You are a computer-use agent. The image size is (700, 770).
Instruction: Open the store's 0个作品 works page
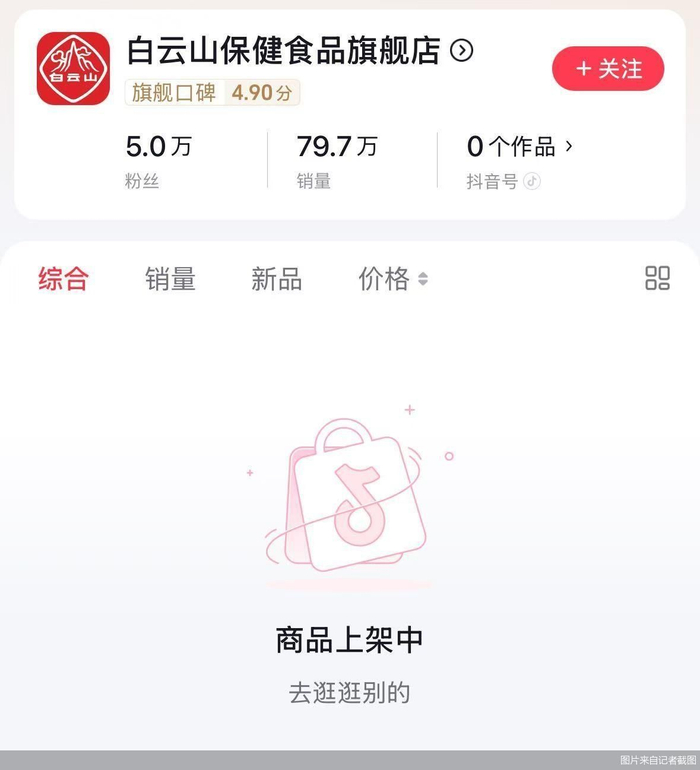[x=520, y=147]
